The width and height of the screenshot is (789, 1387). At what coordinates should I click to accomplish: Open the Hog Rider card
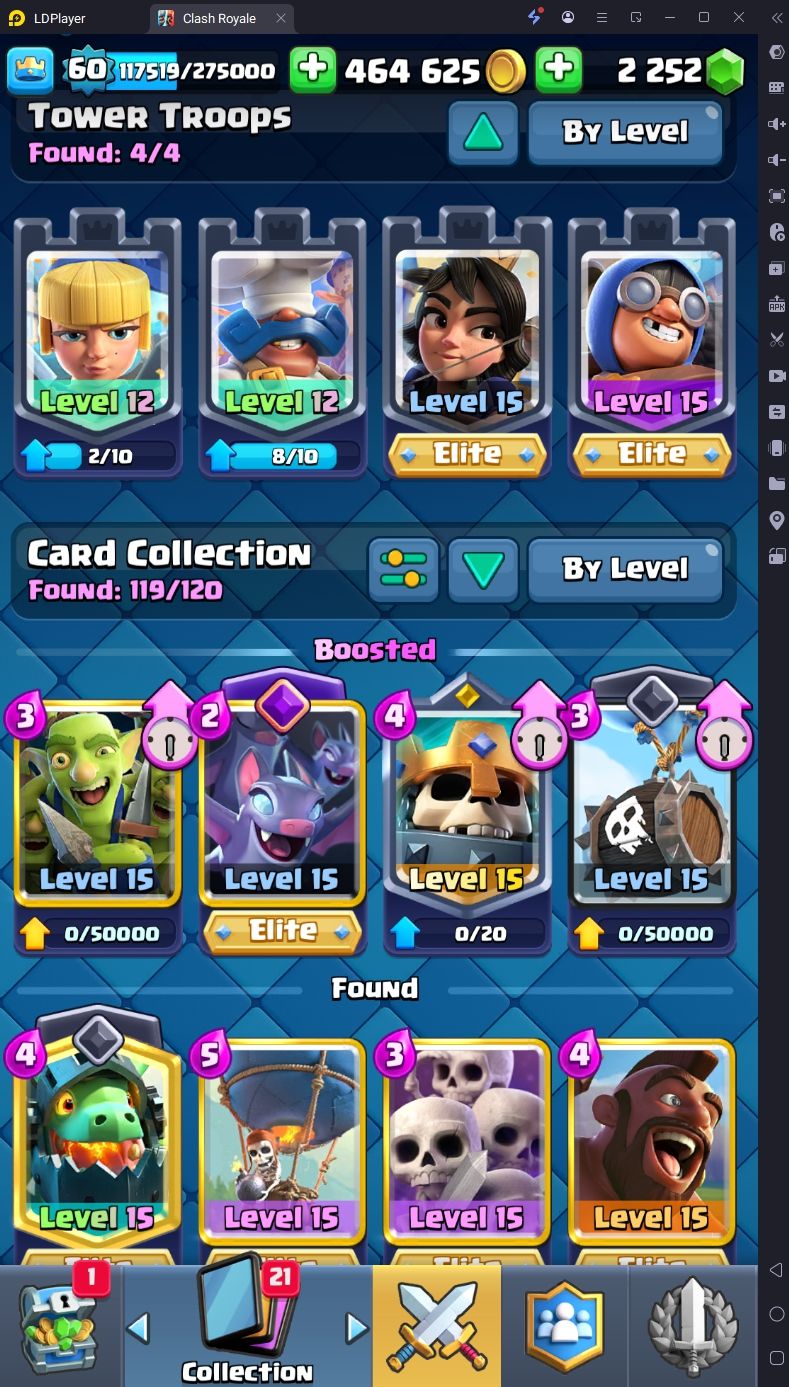coord(652,1140)
